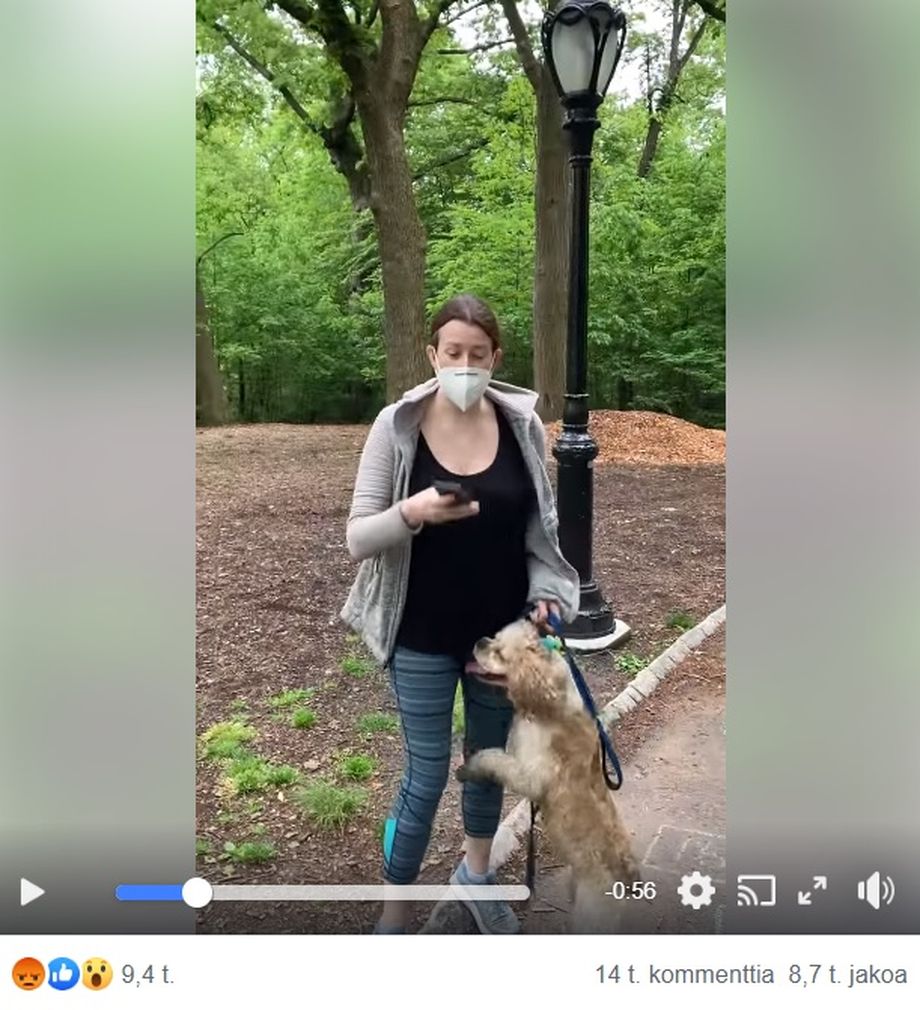This screenshot has width=920, height=1010.
Task: Open the 14 t. kommenttia comments
Action: (684, 974)
